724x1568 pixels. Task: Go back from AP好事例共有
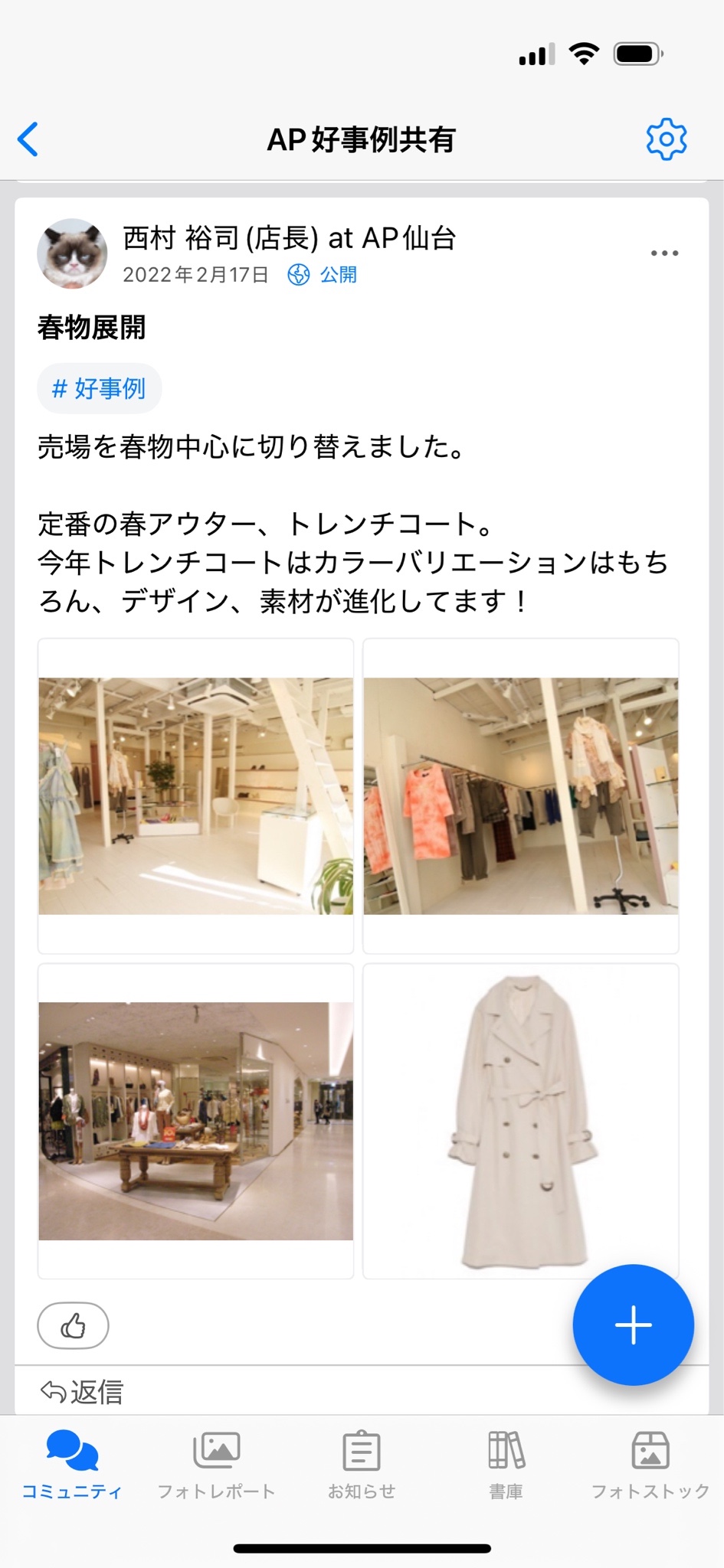point(28,139)
